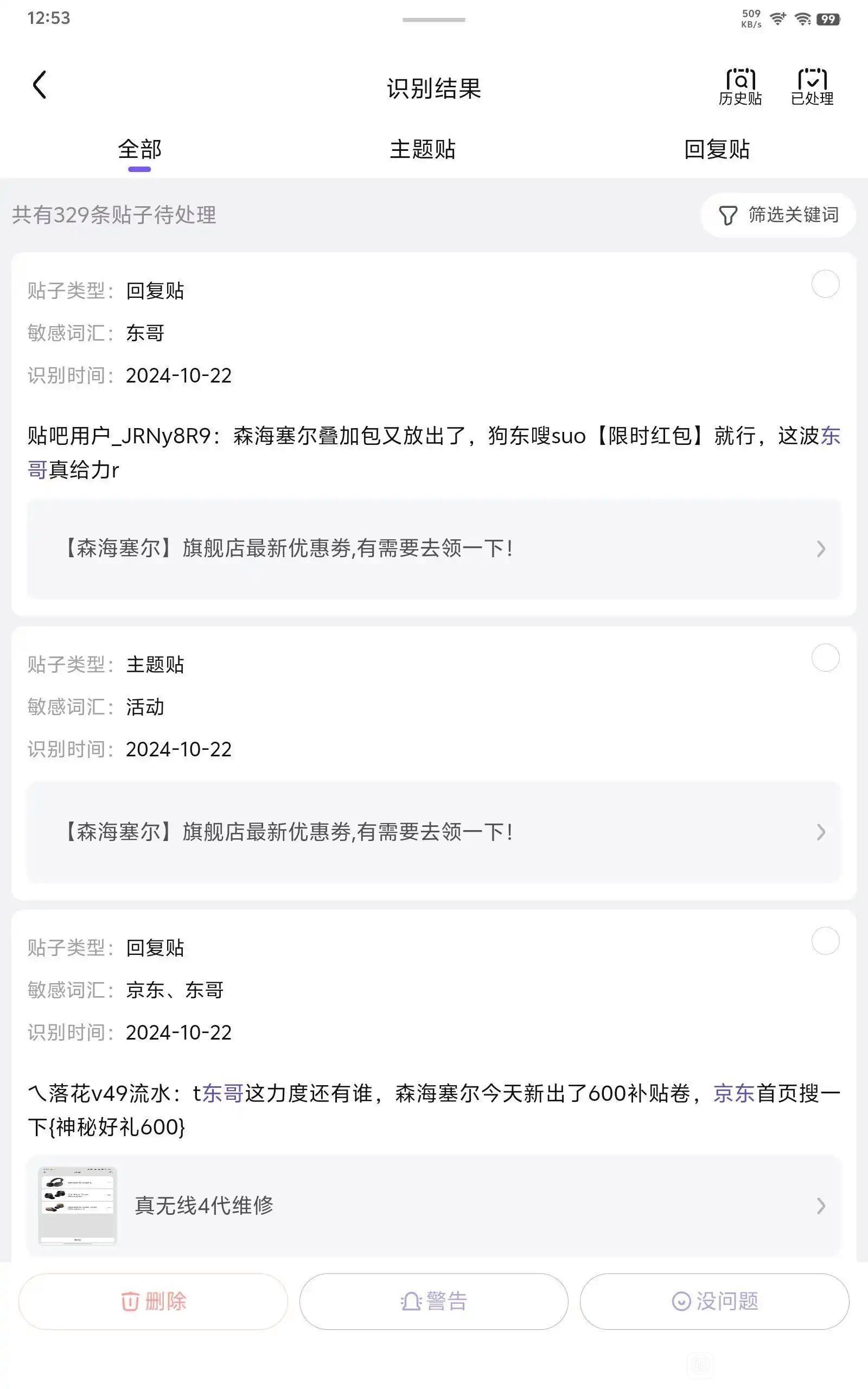Go back from the 识别结果 page
The height and width of the screenshot is (1389, 868).
pos(40,86)
